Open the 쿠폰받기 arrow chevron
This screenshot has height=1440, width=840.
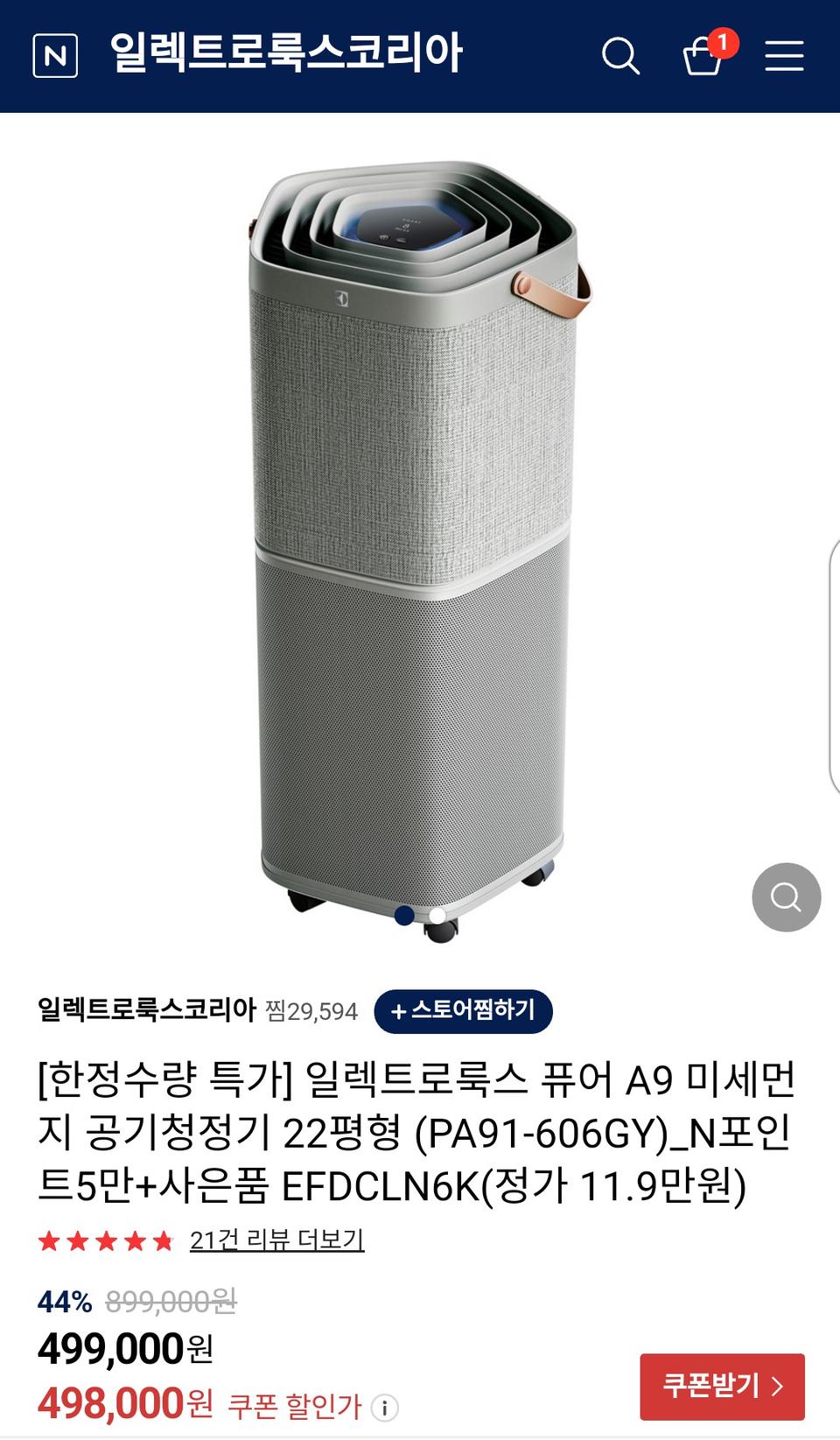click(x=777, y=1385)
